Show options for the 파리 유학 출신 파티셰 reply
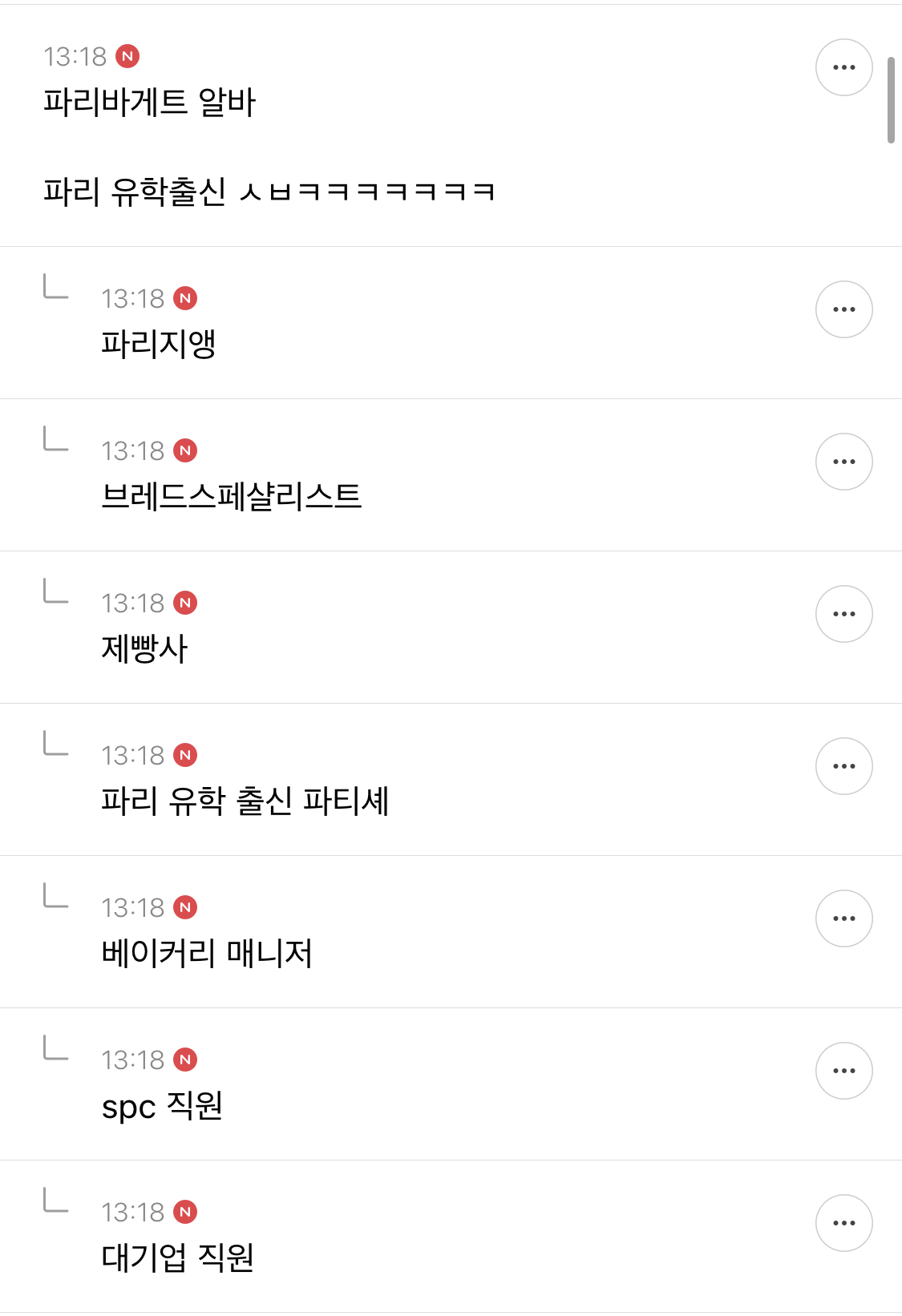The image size is (902, 1316). tap(843, 766)
